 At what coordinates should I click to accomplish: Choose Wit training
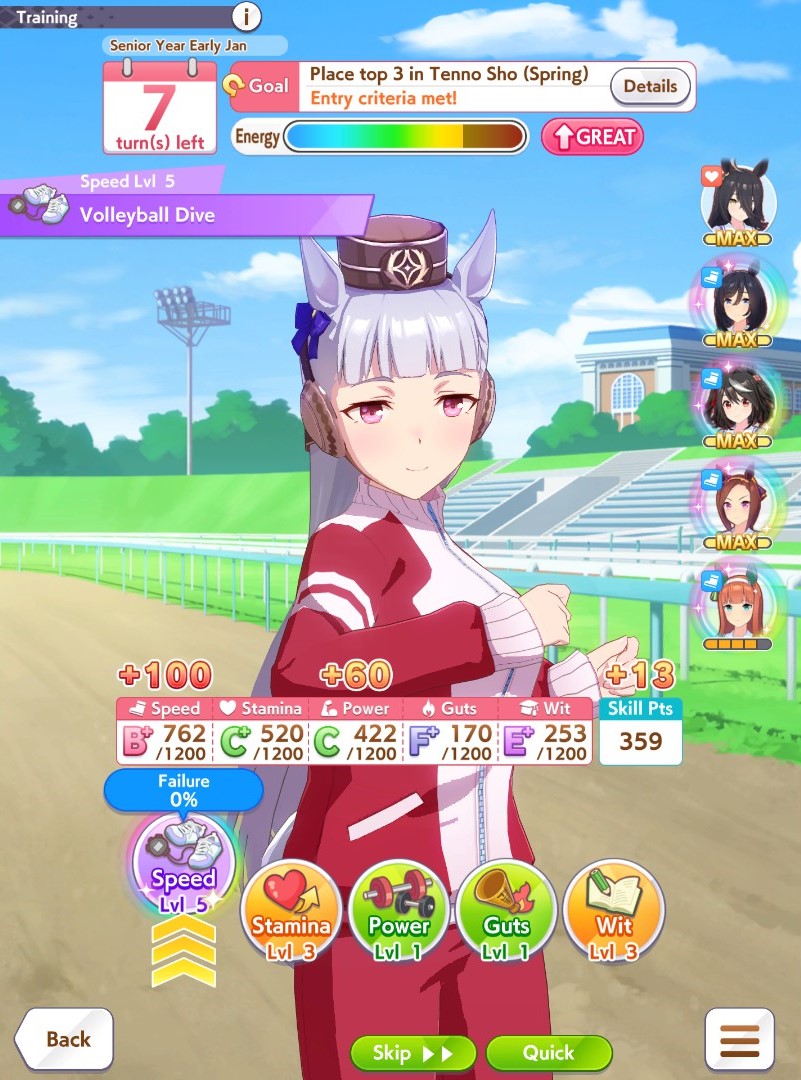point(614,912)
